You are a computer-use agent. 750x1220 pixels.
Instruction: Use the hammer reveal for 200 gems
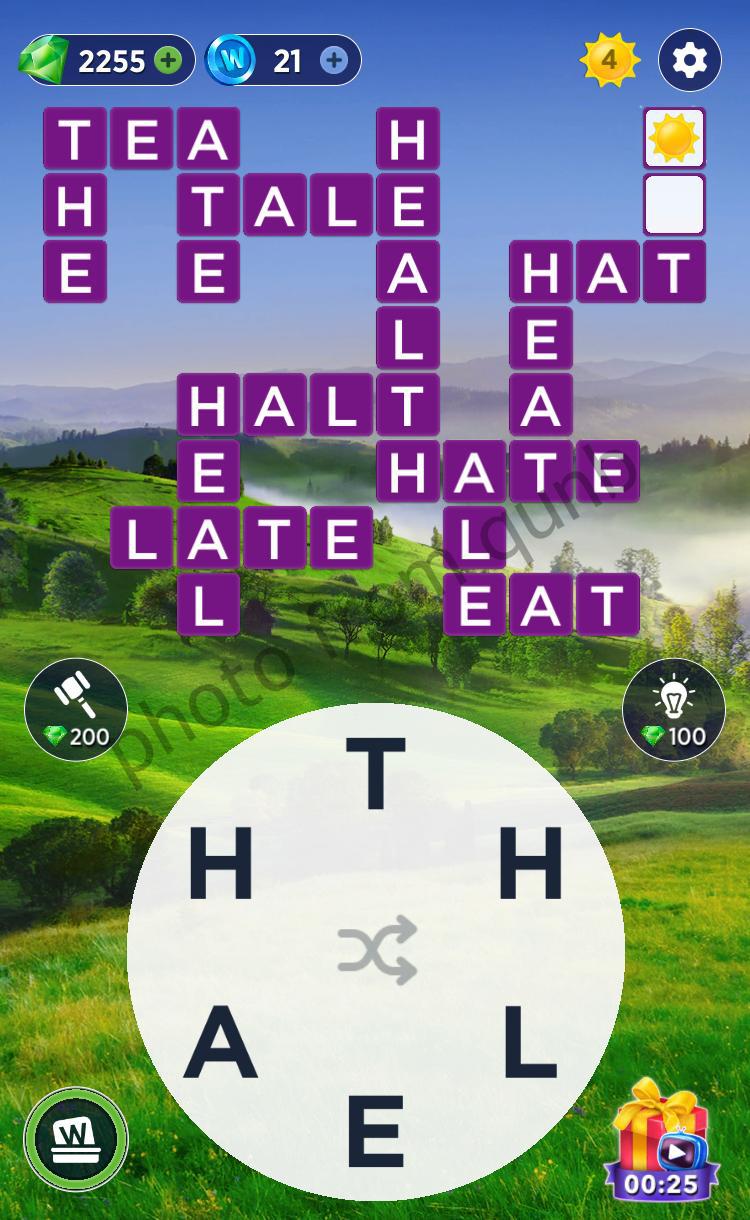[76, 709]
